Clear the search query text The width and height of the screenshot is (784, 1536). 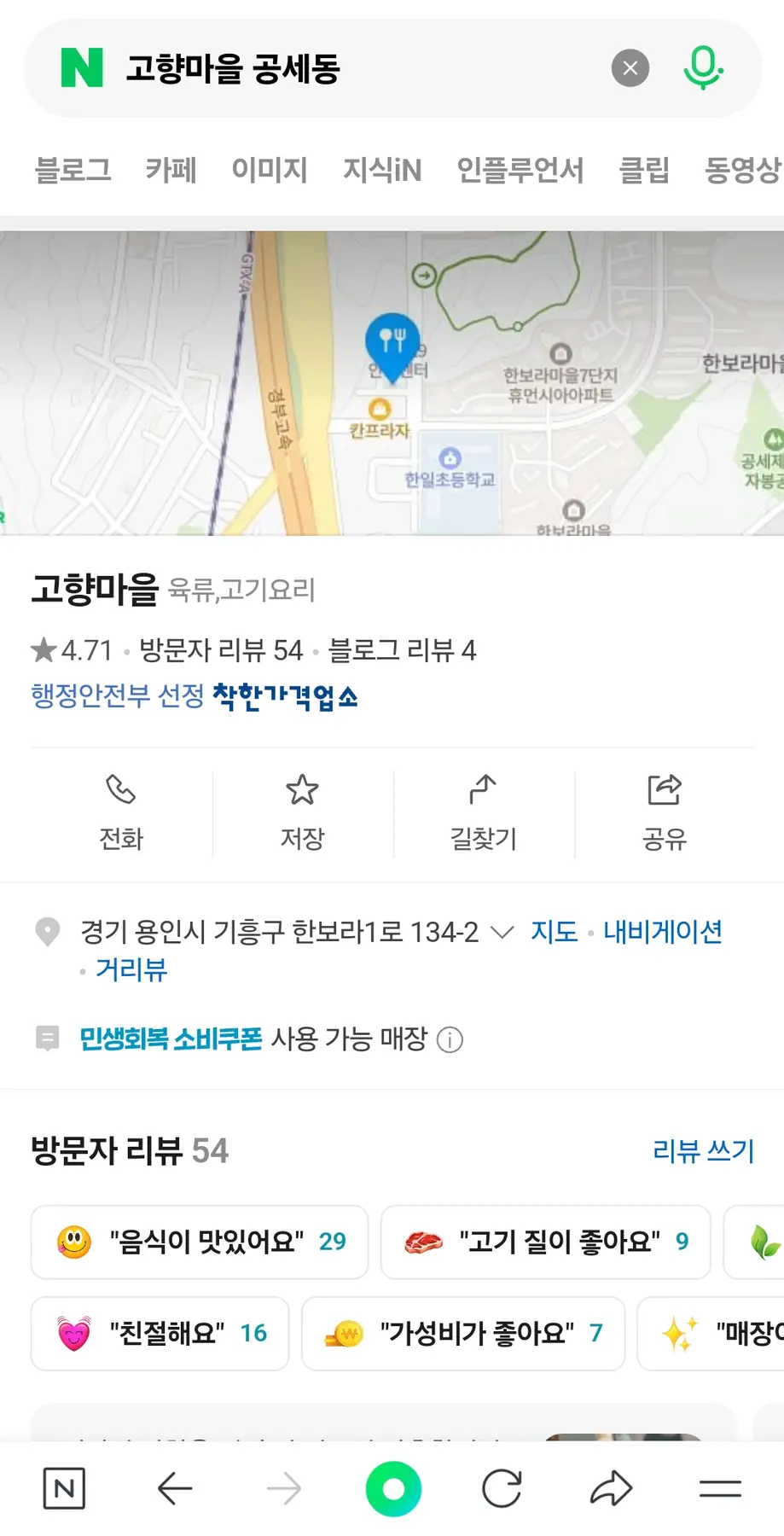(630, 68)
